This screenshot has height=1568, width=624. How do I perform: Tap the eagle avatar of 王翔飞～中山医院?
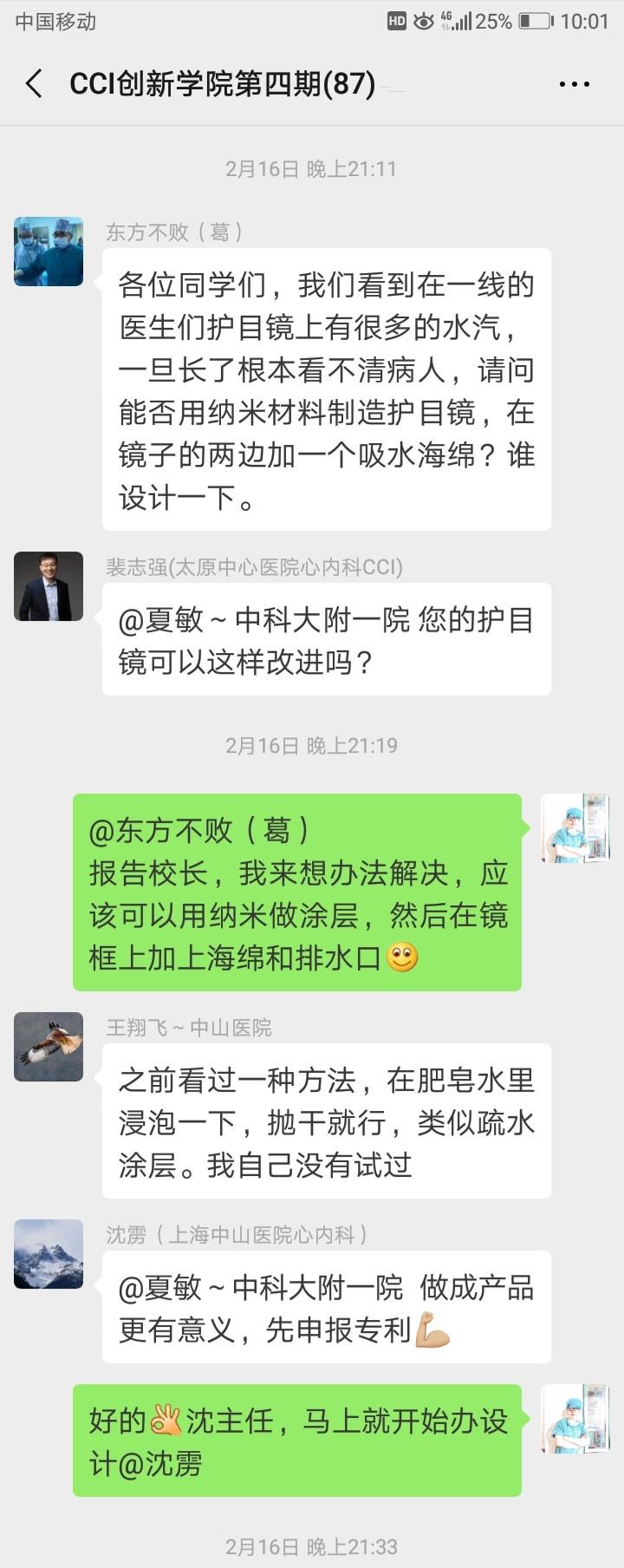coord(48,1047)
